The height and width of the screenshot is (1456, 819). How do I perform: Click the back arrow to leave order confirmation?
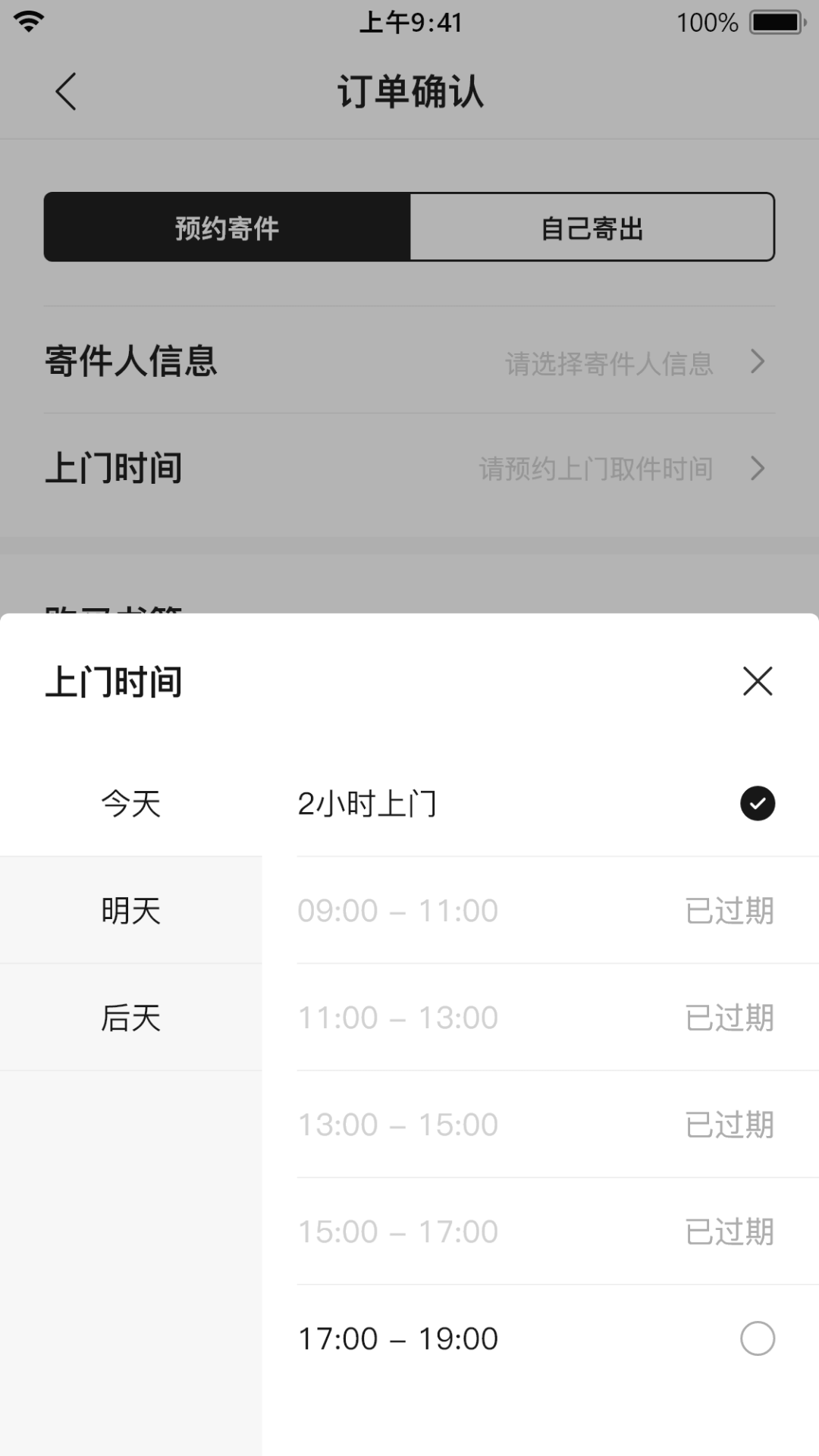64,91
